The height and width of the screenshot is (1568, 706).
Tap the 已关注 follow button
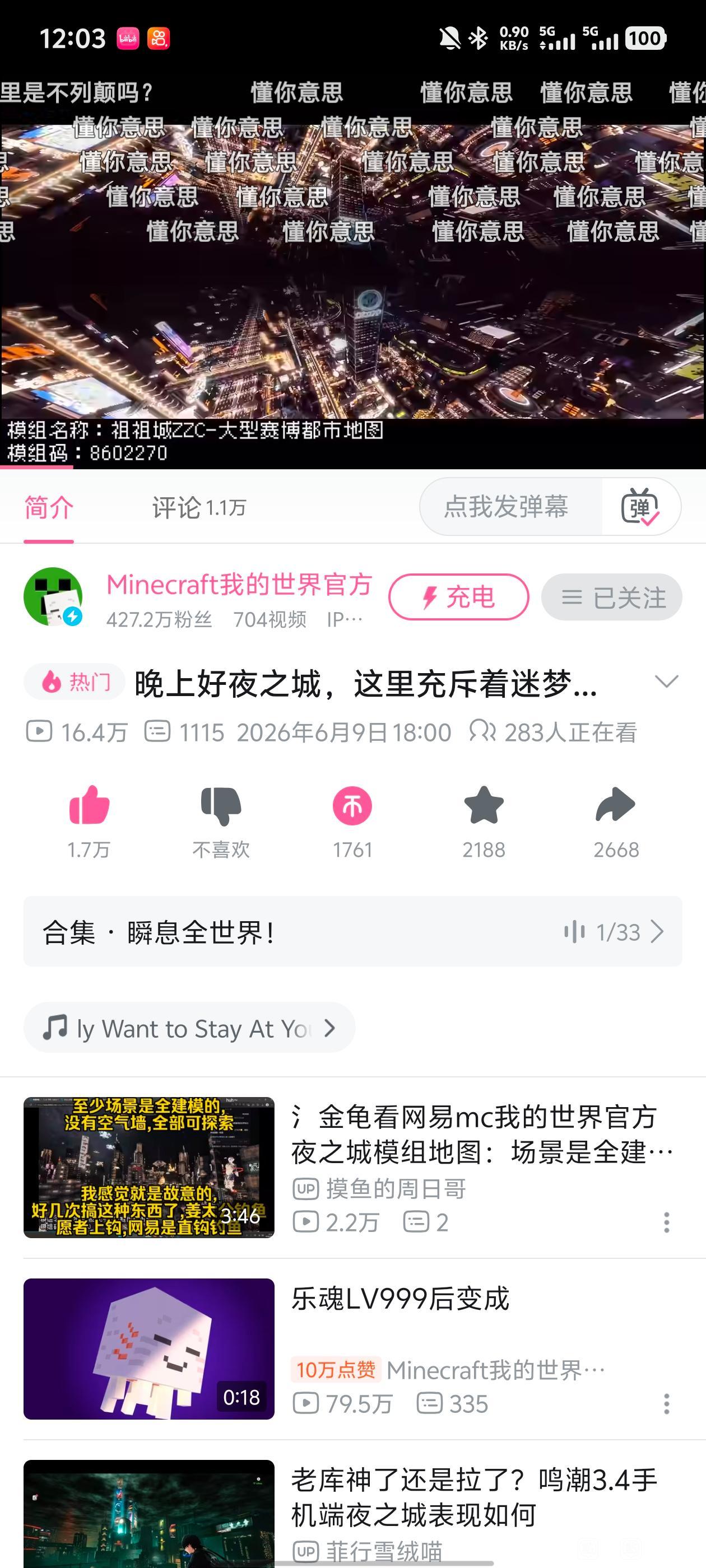(x=611, y=597)
